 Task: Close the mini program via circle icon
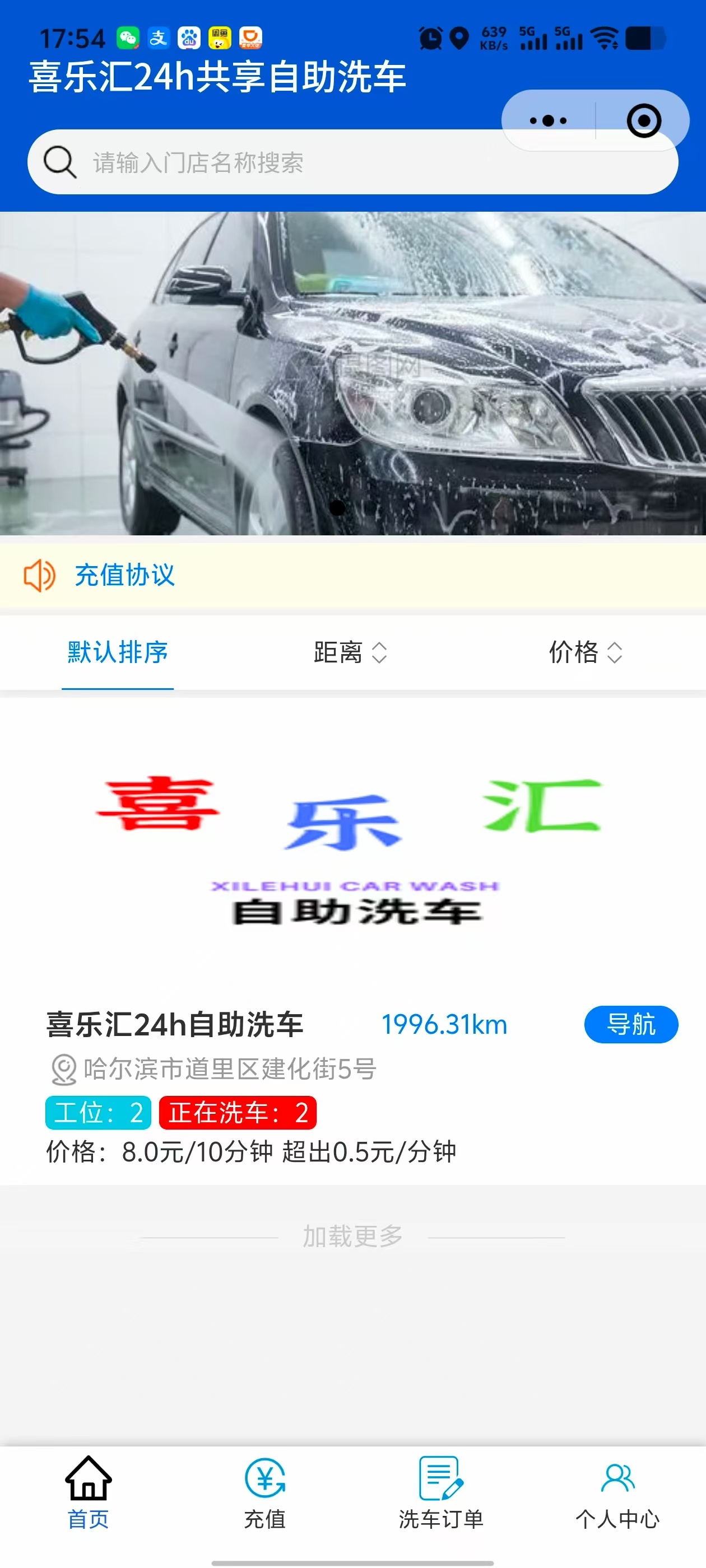click(643, 120)
